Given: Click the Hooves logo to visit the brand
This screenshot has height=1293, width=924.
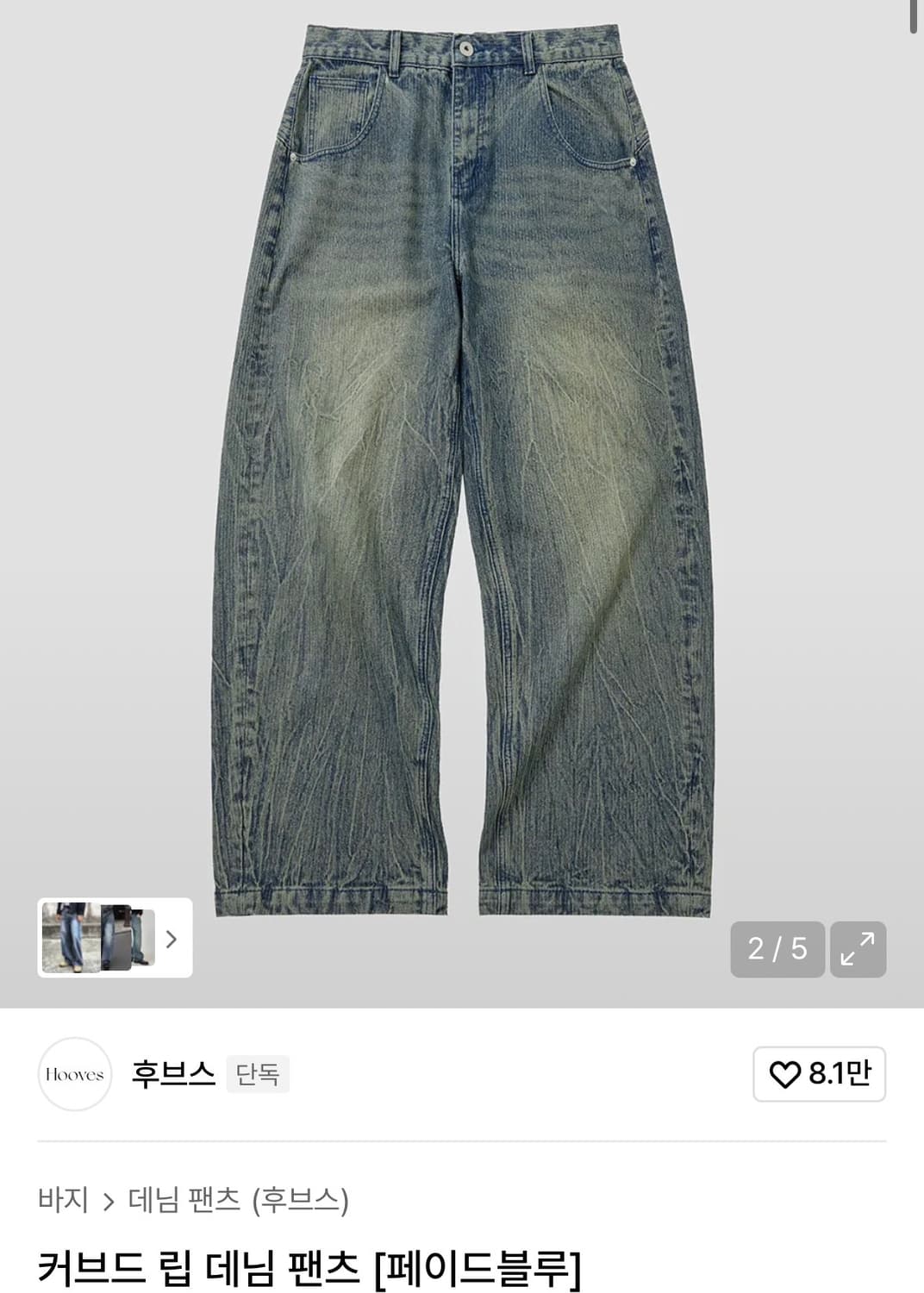Looking at the screenshot, I should click(77, 1075).
